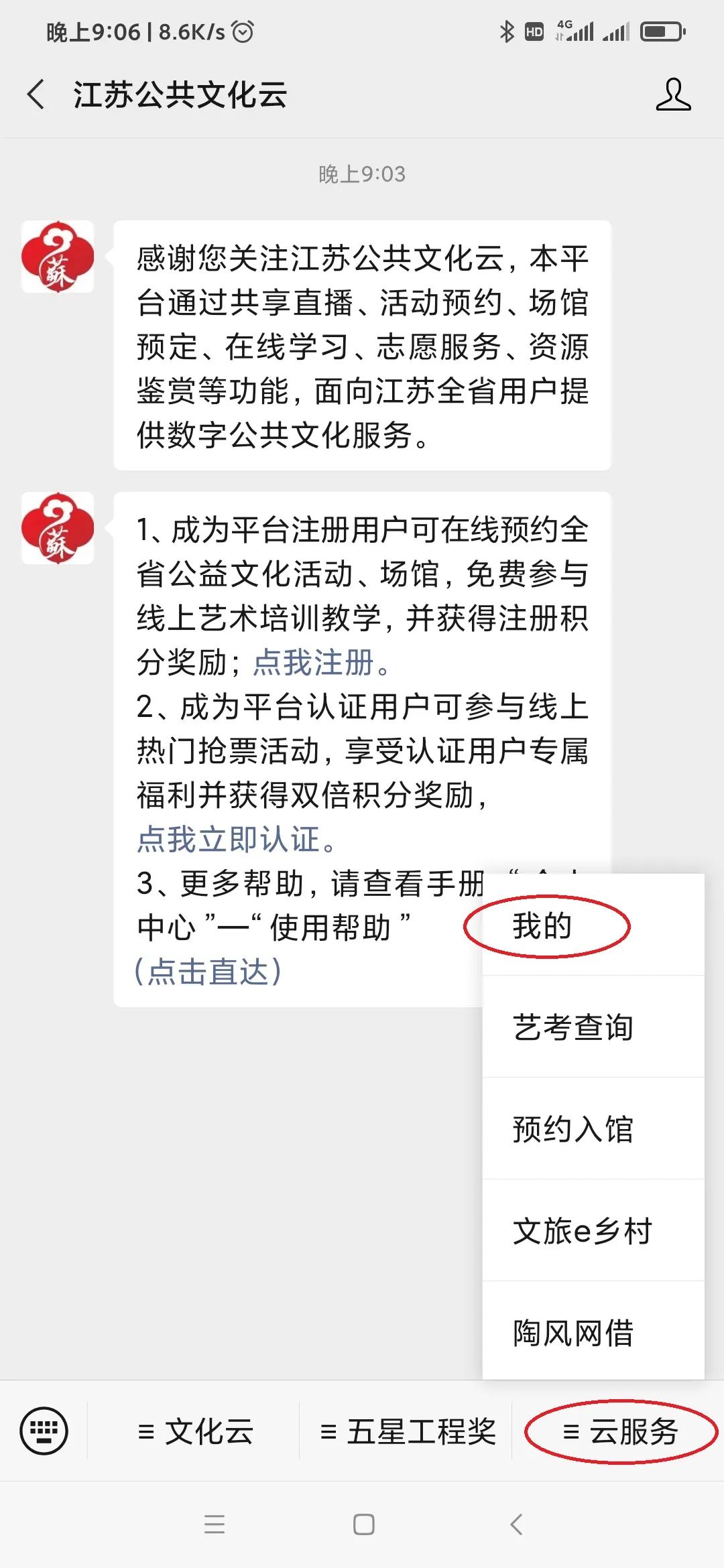Open 陶风网借 from the popup menu

tap(573, 1333)
